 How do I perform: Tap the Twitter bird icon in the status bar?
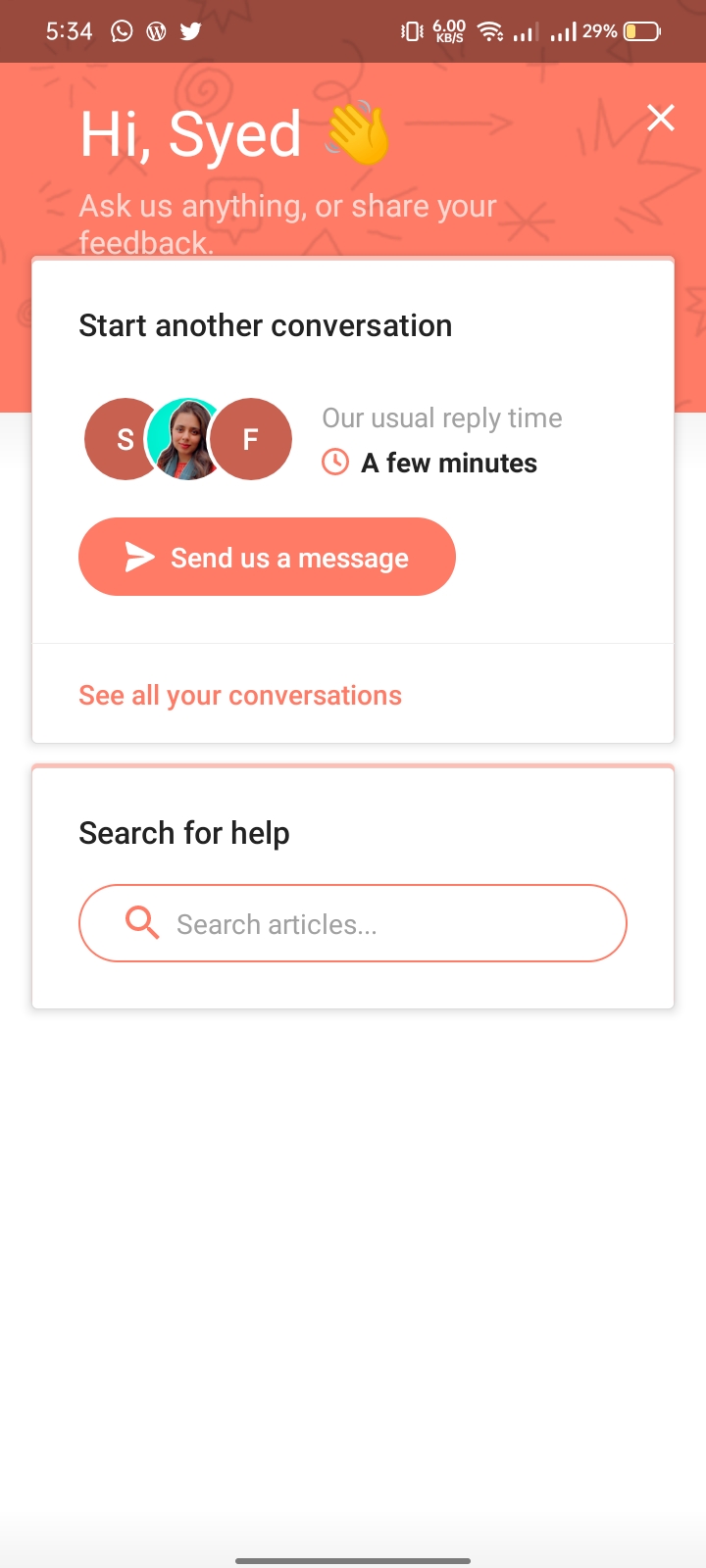click(190, 30)
